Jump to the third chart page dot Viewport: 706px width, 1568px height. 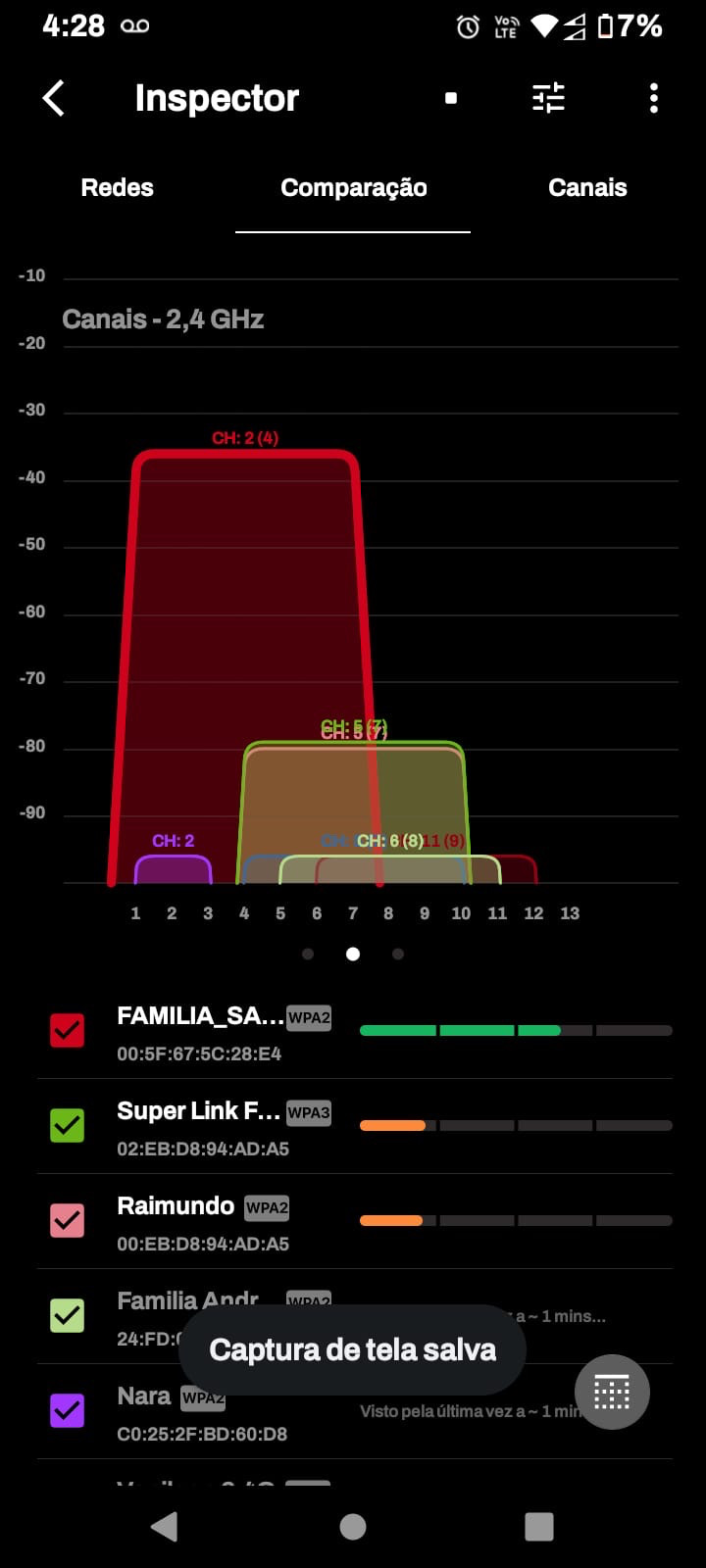[x=398, y=954]
